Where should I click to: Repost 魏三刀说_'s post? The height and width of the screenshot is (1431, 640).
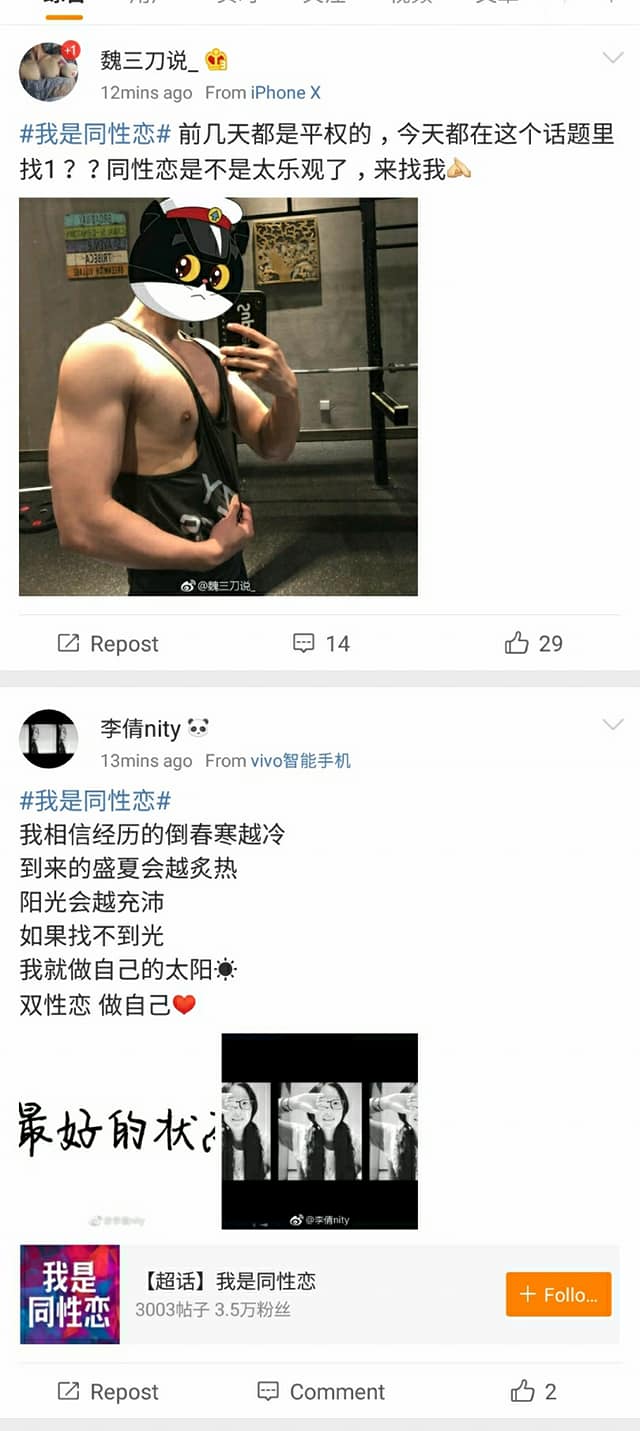[108, 643]
